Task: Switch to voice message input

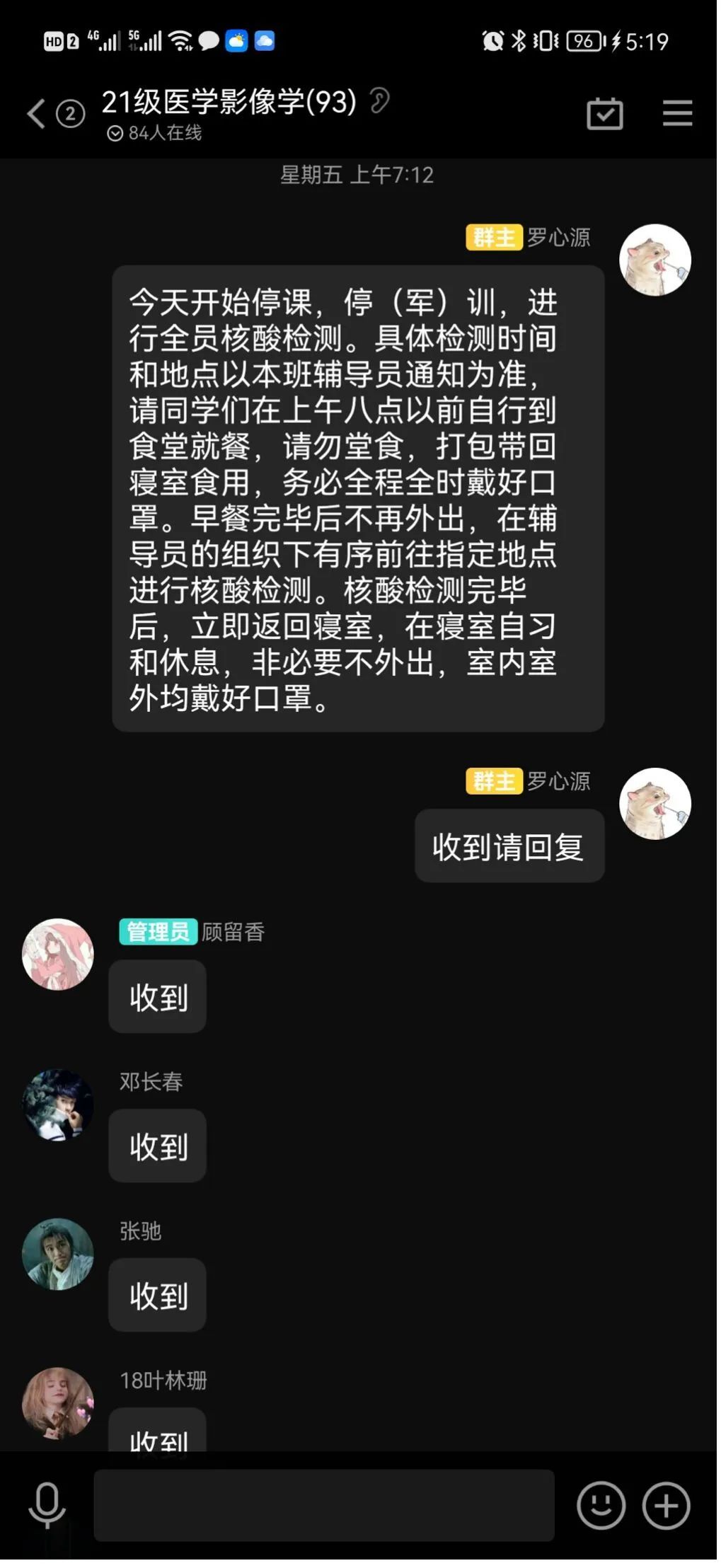Action: point(47,1505)
